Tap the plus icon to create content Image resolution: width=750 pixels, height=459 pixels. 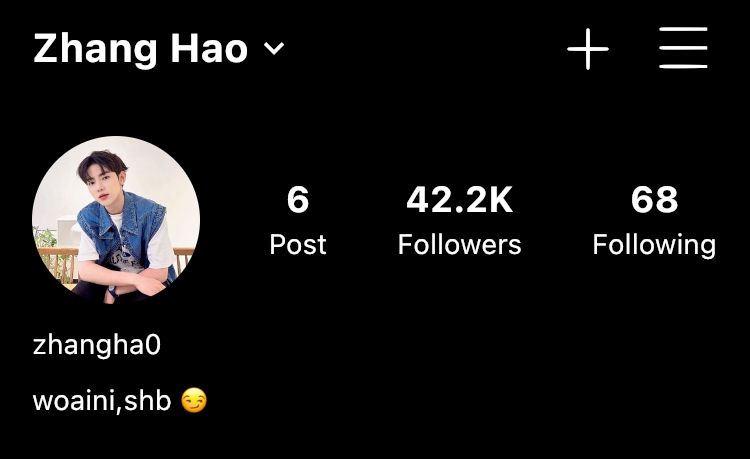click(588, 49)
